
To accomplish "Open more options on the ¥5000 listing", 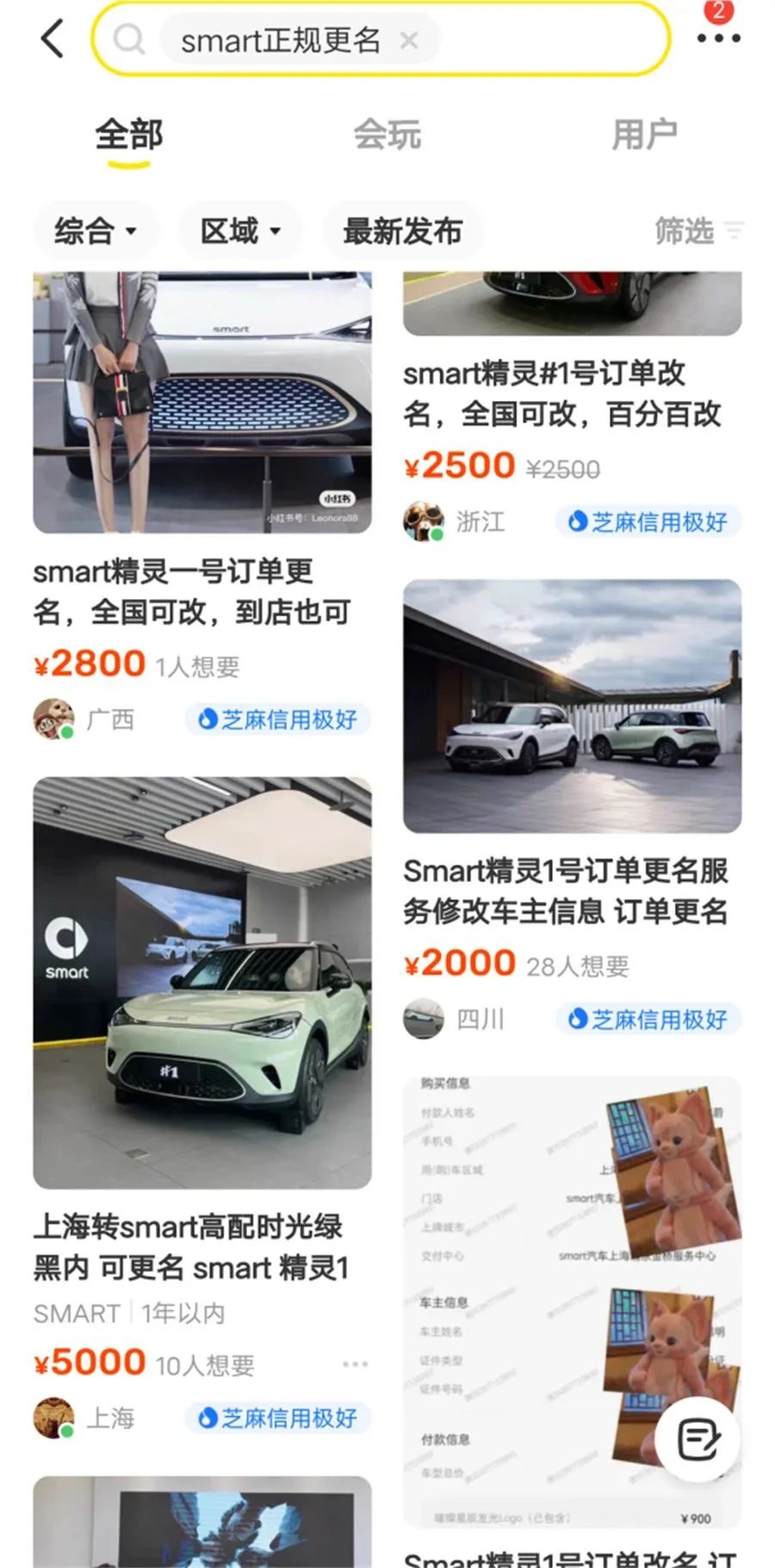I will click(354, 1364).
